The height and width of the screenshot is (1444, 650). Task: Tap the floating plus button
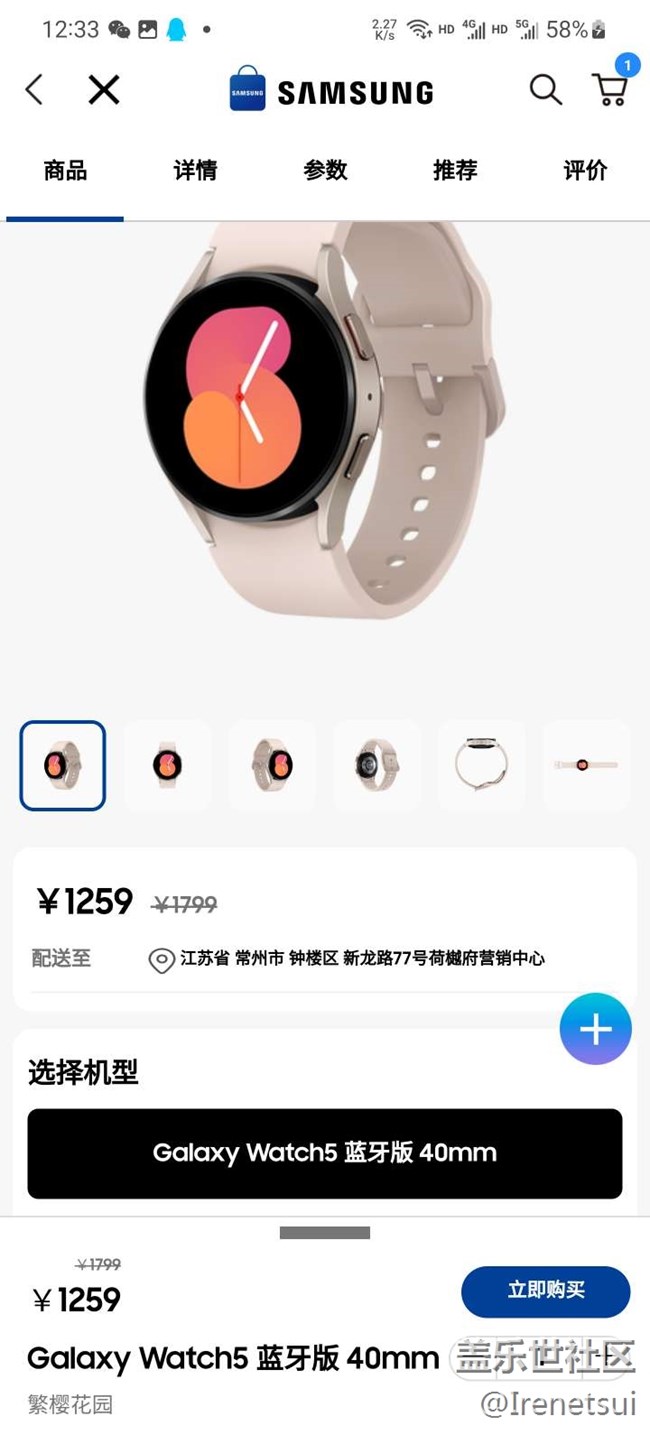pyautogui.click(x=595, y=1029)
